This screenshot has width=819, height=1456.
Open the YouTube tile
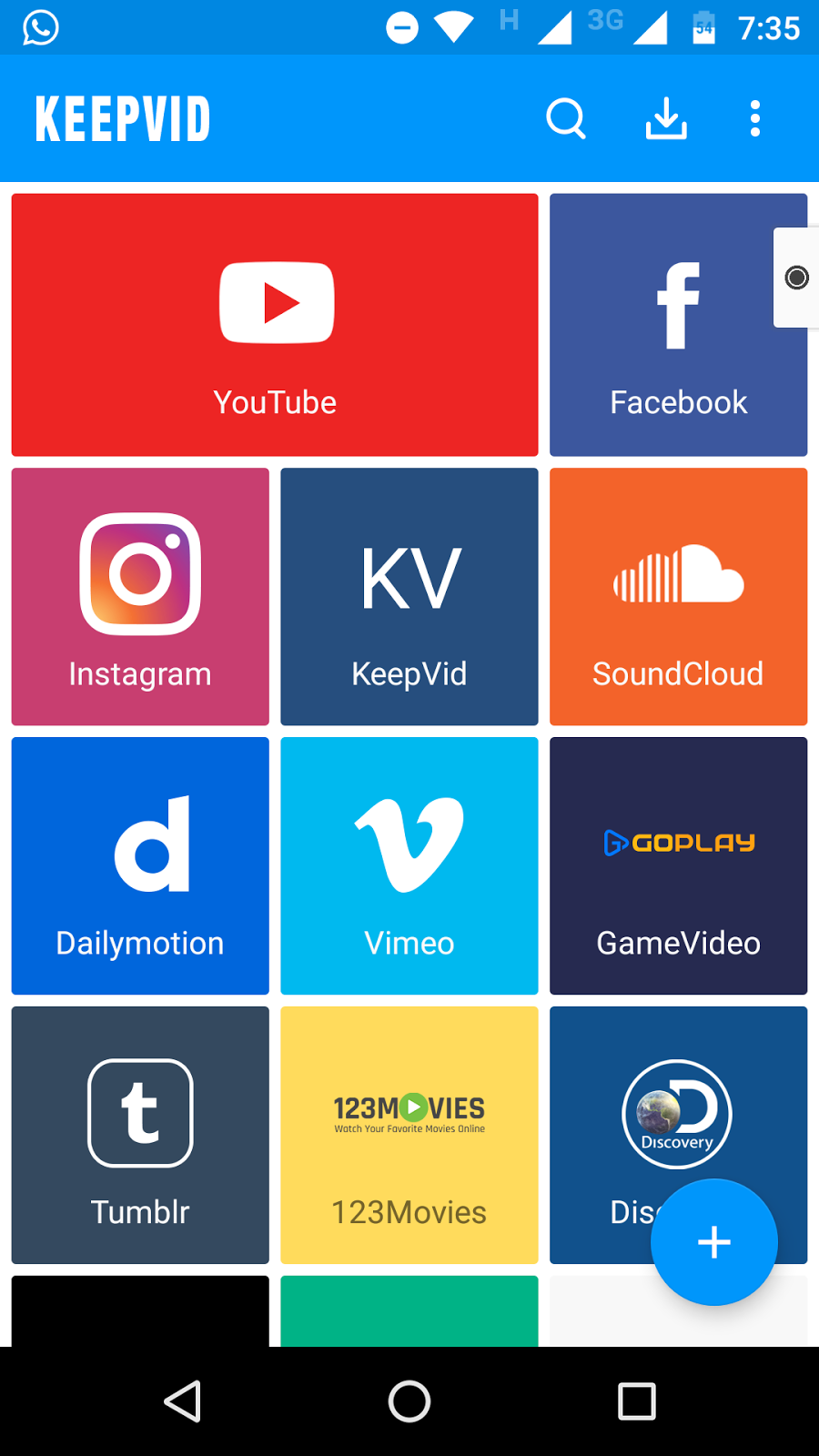tap(275, 325)
